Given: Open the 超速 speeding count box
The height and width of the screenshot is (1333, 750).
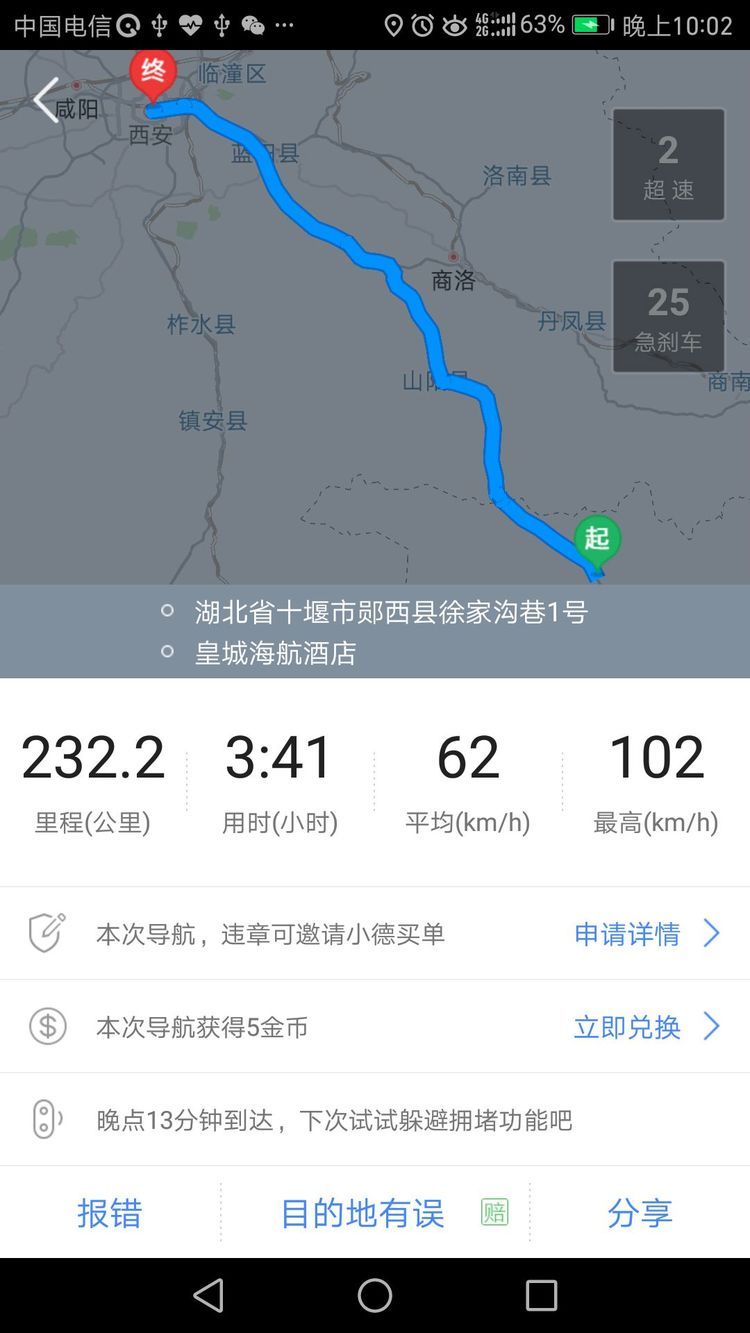Looking at the screenshot, I should pyautogui.click(x=668, y=164).
